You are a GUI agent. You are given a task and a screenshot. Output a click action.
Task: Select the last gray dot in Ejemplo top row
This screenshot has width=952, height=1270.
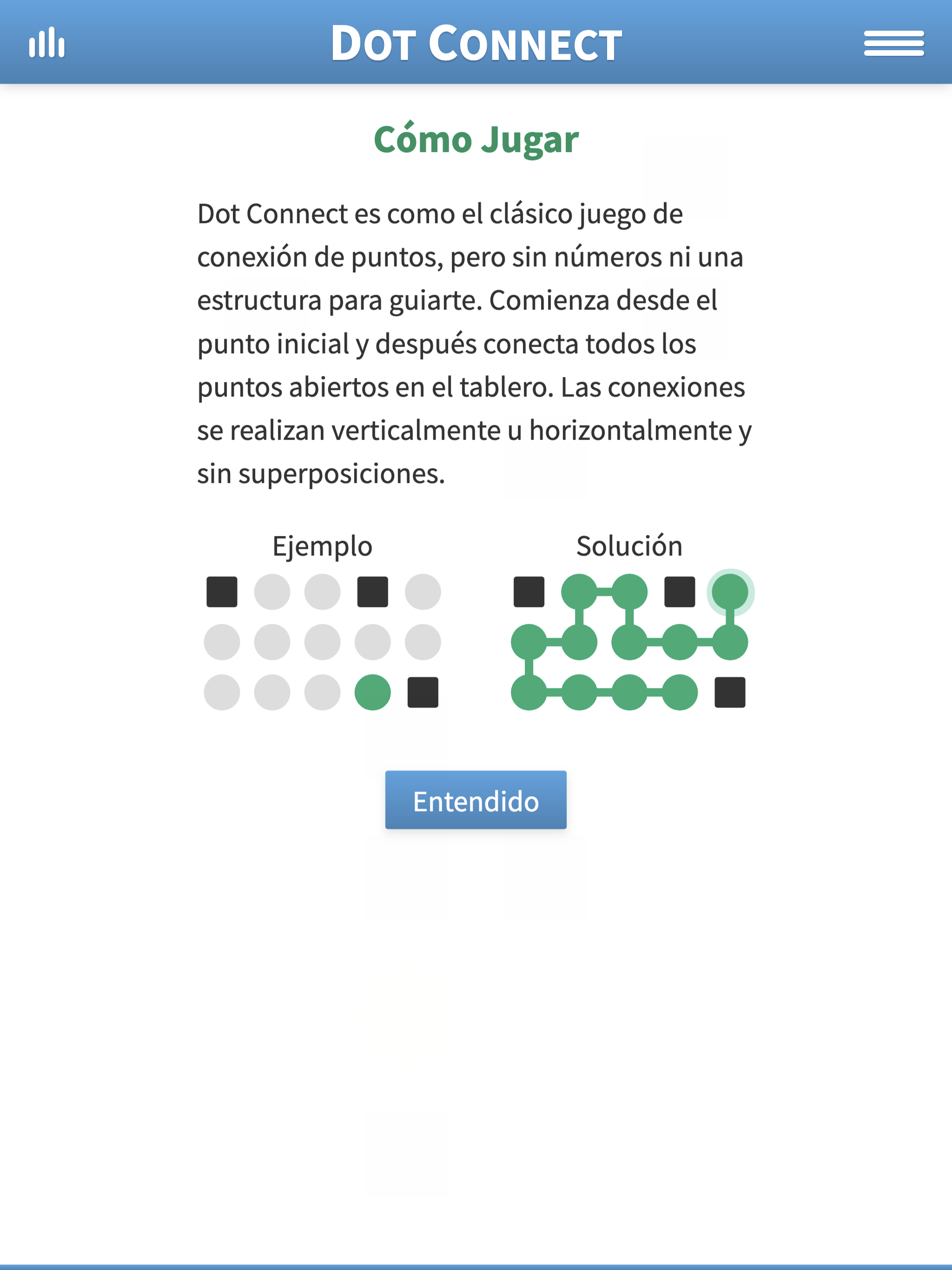coord(422,591)
